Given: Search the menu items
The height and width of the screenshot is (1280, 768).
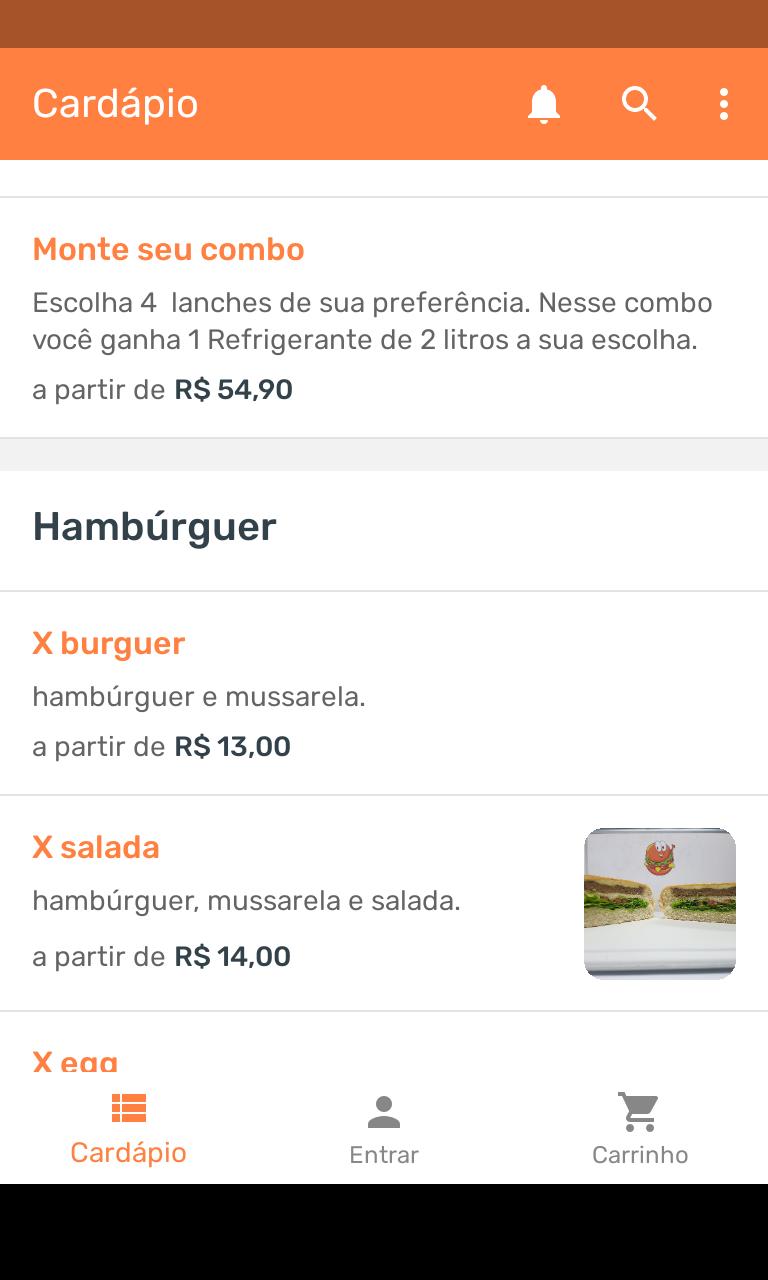Looking at the screenshot, I should tap(639, 104).
